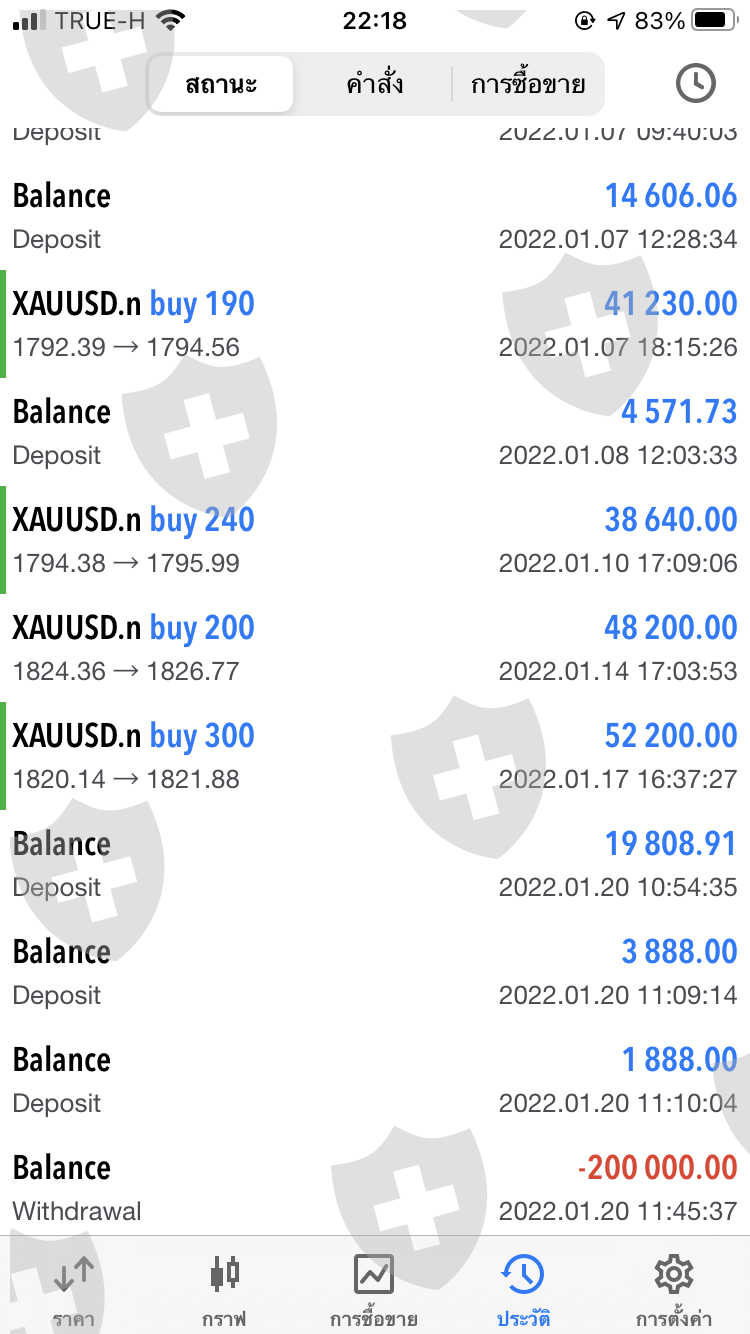Image resolution: width=750 pixels, height=1334 pixels.
Task: Expand the XAUUSD.n buy 190 trade
Action: 375,324
